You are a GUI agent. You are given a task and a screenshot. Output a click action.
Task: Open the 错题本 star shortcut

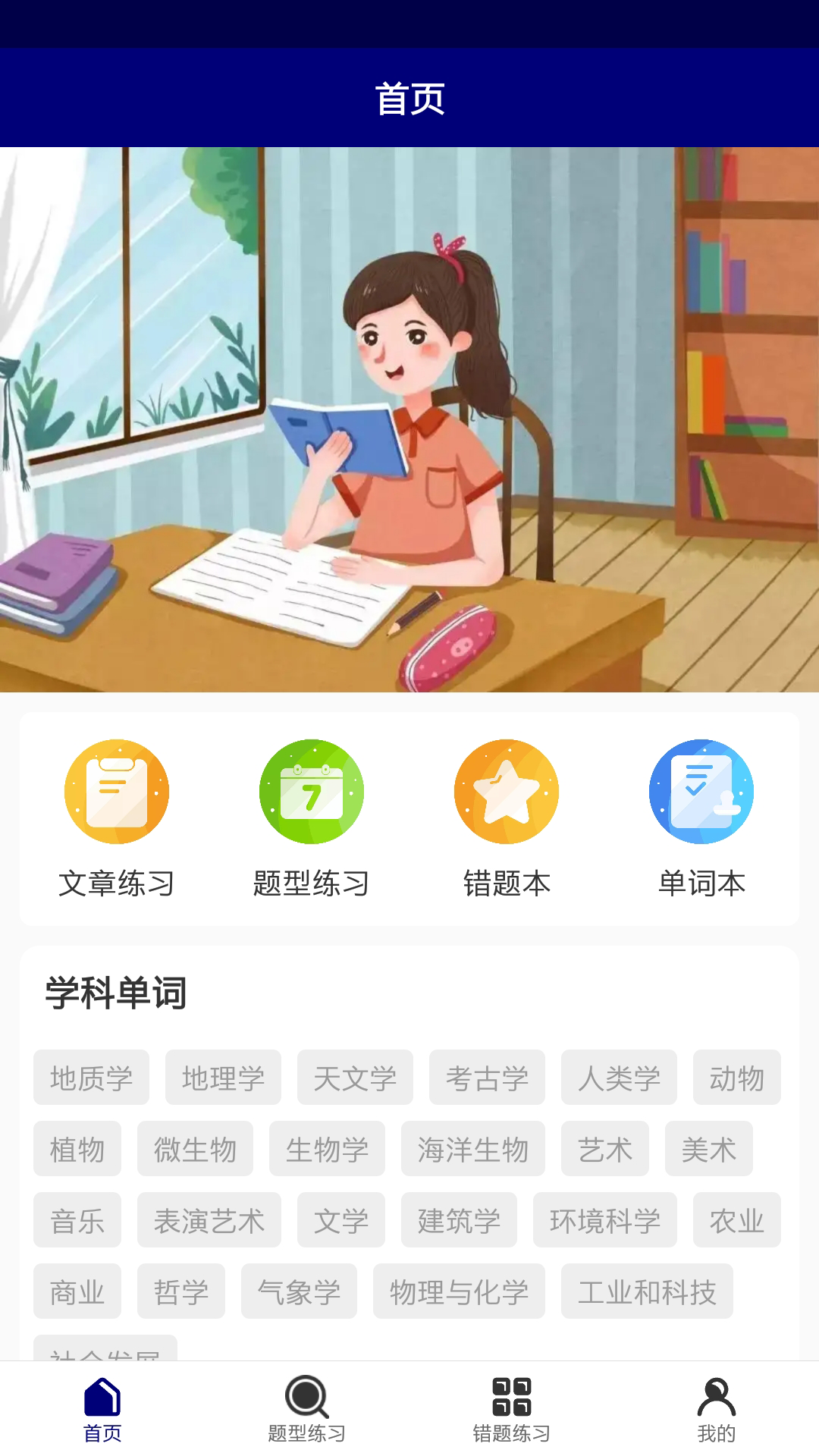tap(507, 819)
